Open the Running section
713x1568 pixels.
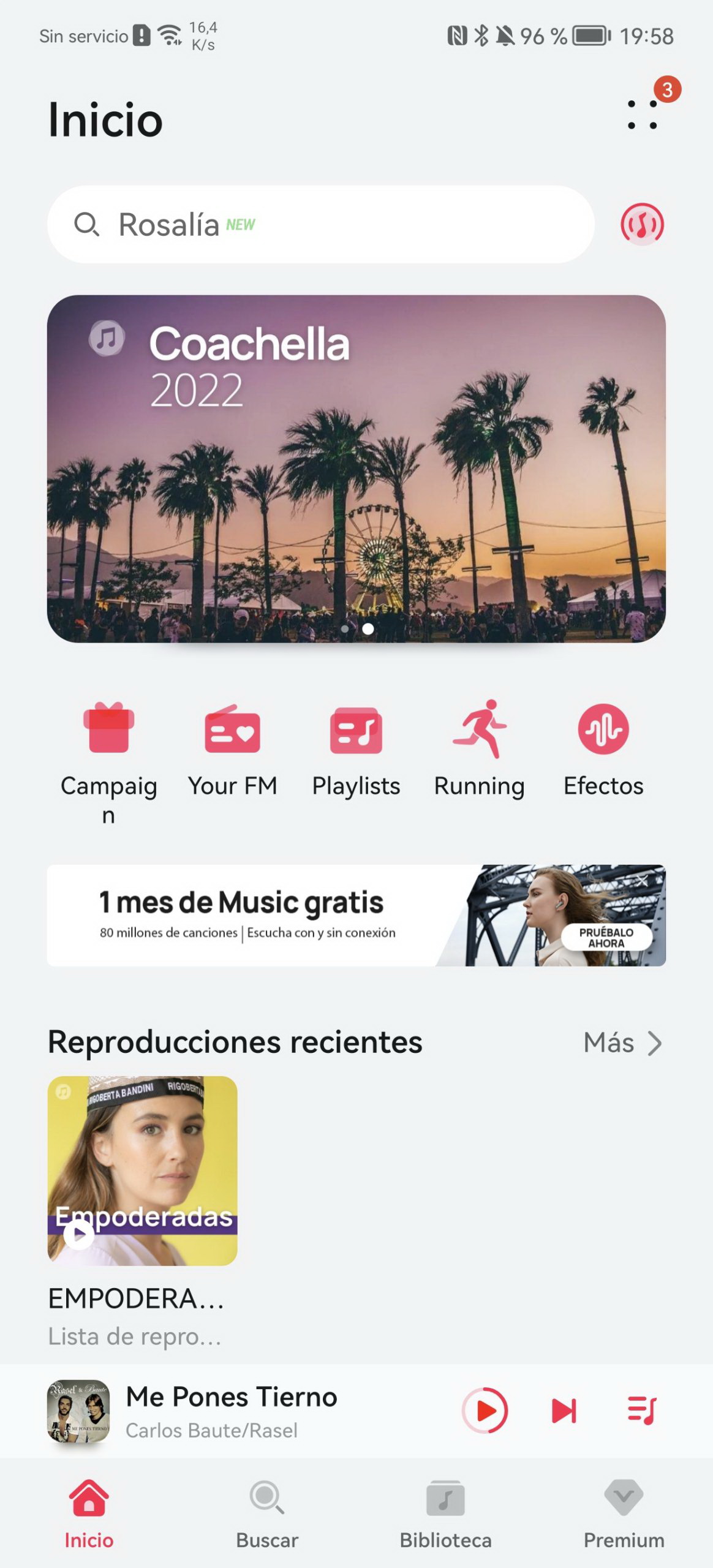click(x=480, y=750)
